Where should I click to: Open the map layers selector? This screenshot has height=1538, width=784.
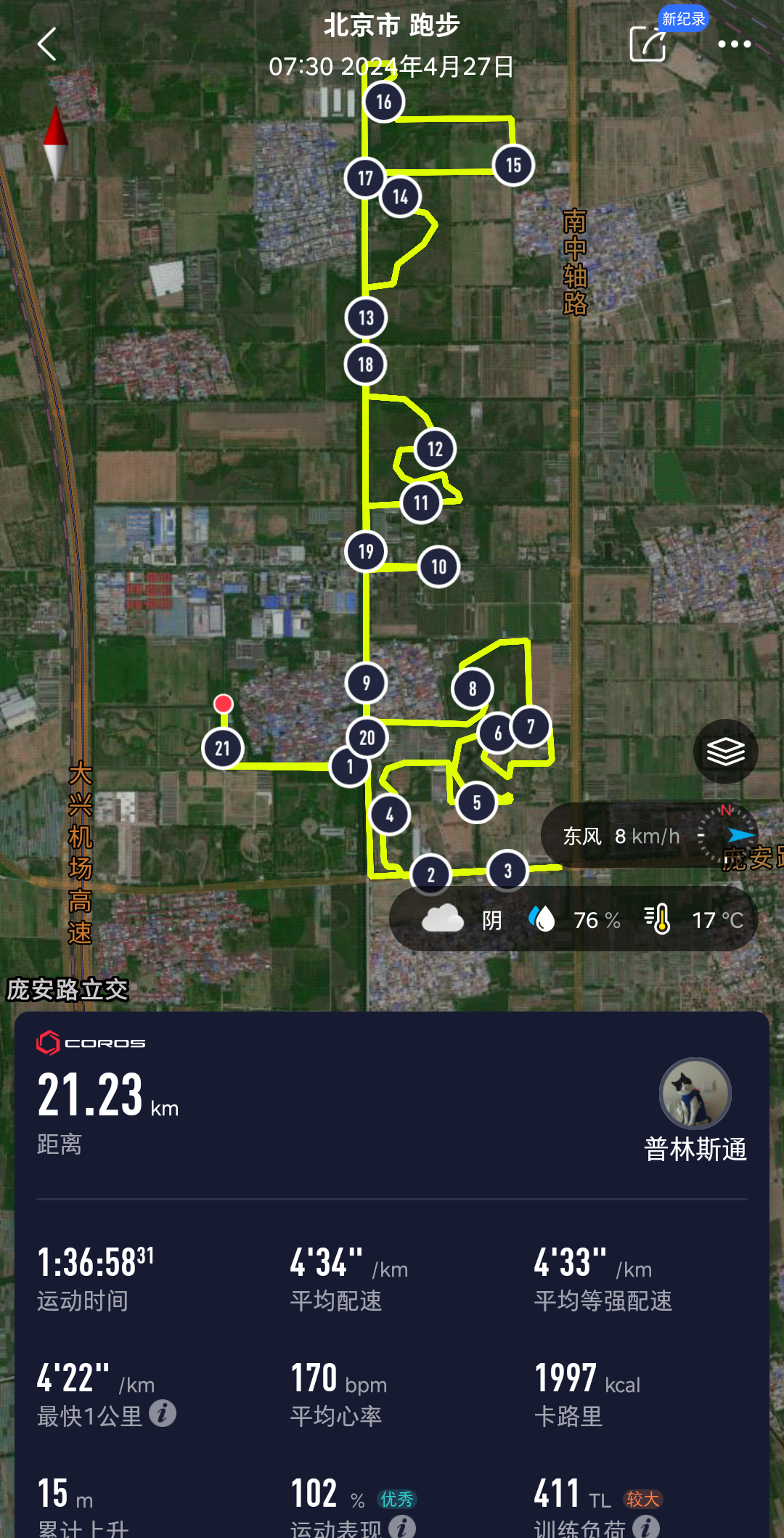(725, 751)
